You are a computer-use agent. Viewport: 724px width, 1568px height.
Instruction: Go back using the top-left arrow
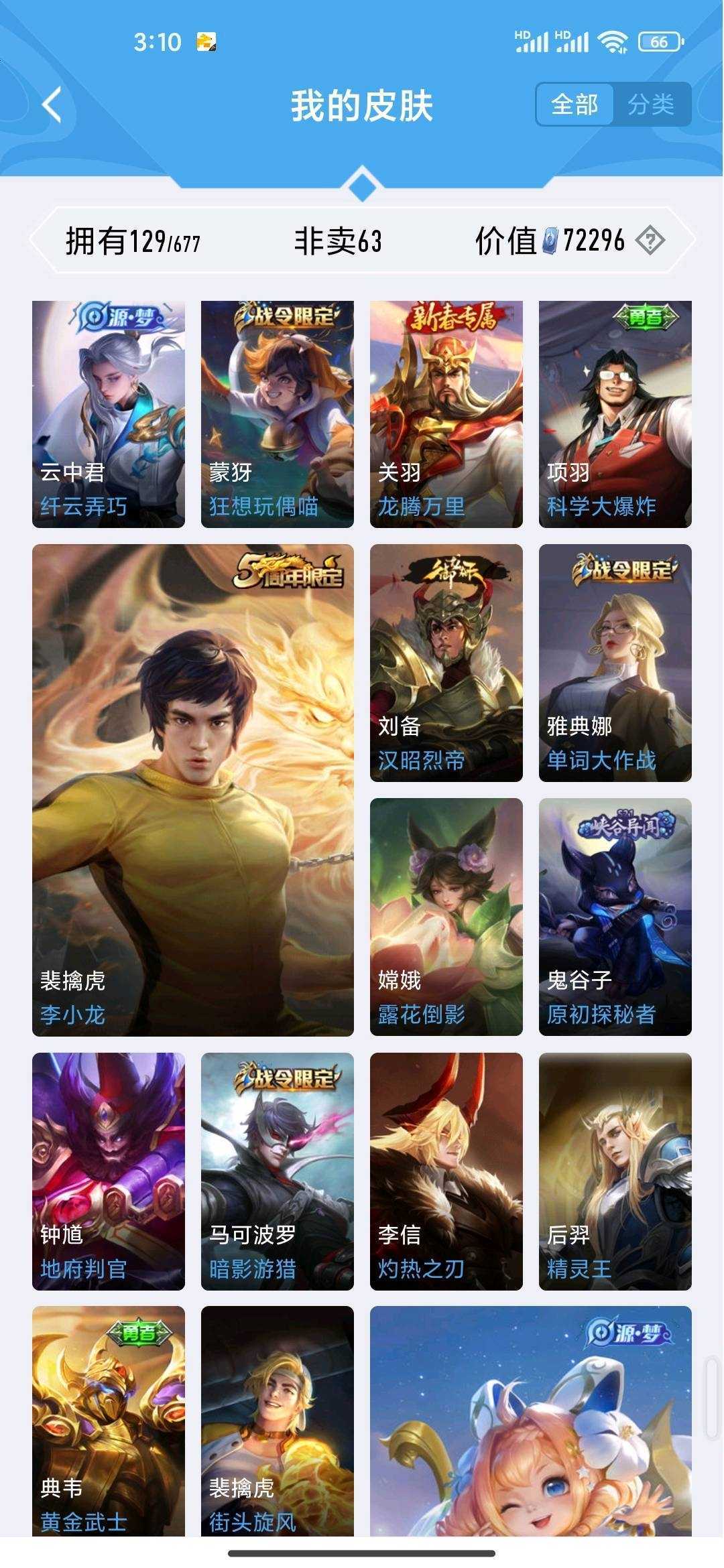pos(52,105)
